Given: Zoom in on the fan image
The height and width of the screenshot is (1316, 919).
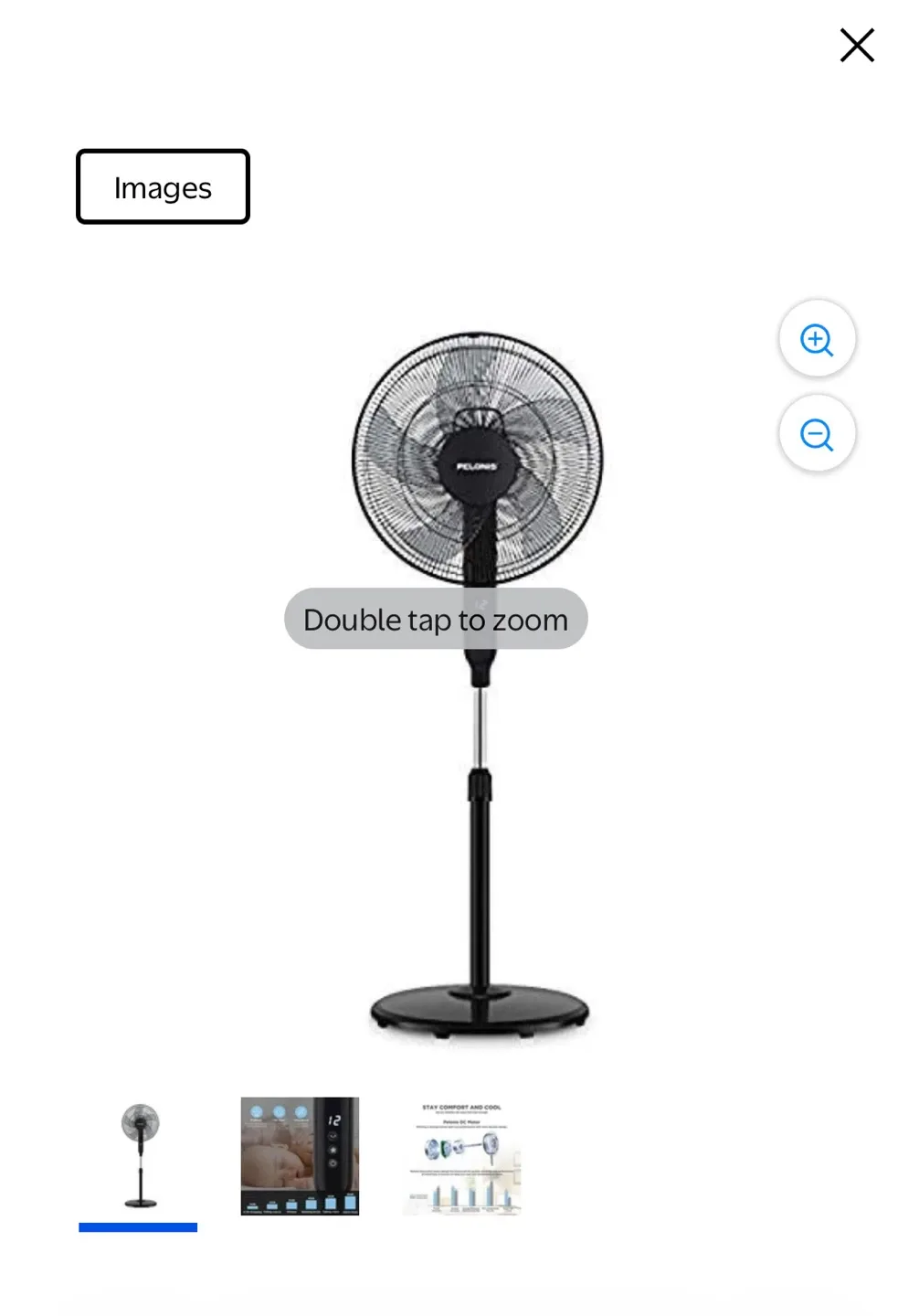Looking at the screenshot, I should (x=817, y=339).
